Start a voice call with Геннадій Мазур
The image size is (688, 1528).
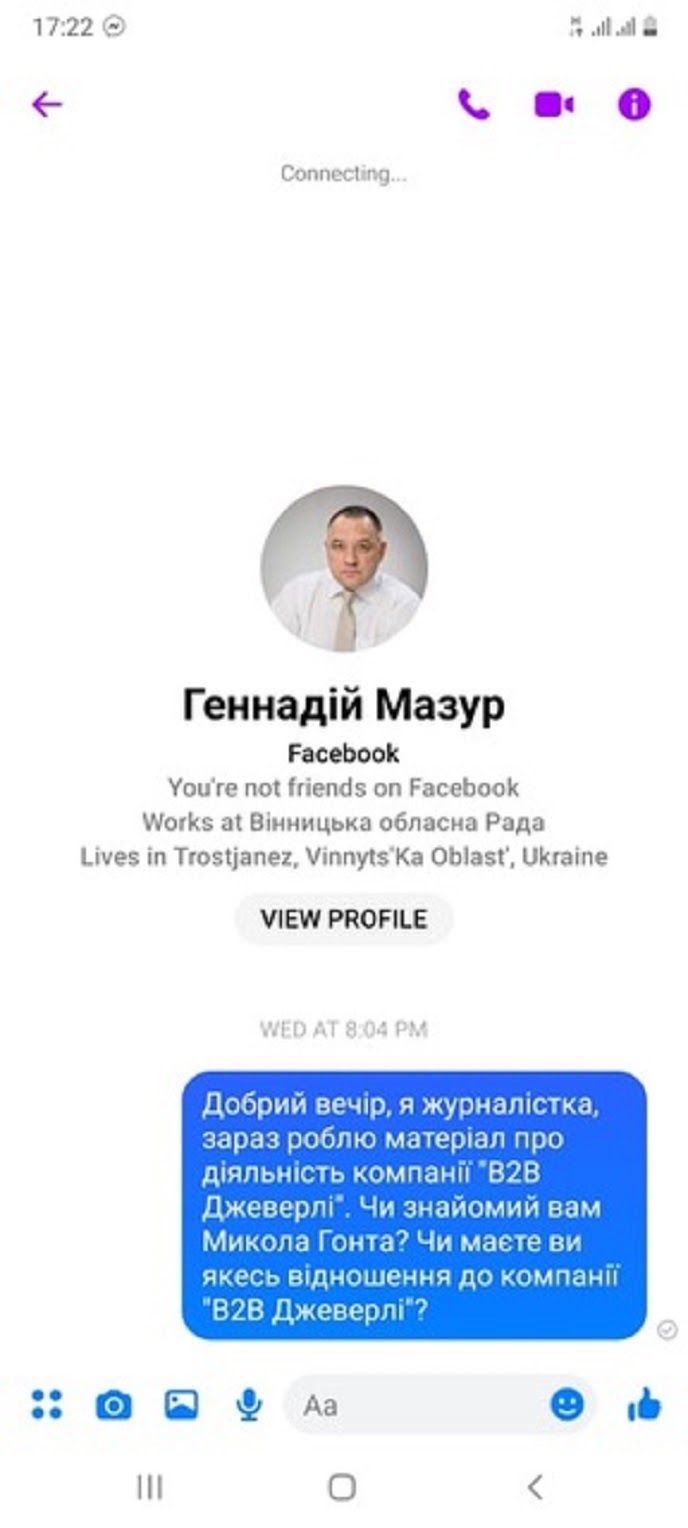click(473, 104)
